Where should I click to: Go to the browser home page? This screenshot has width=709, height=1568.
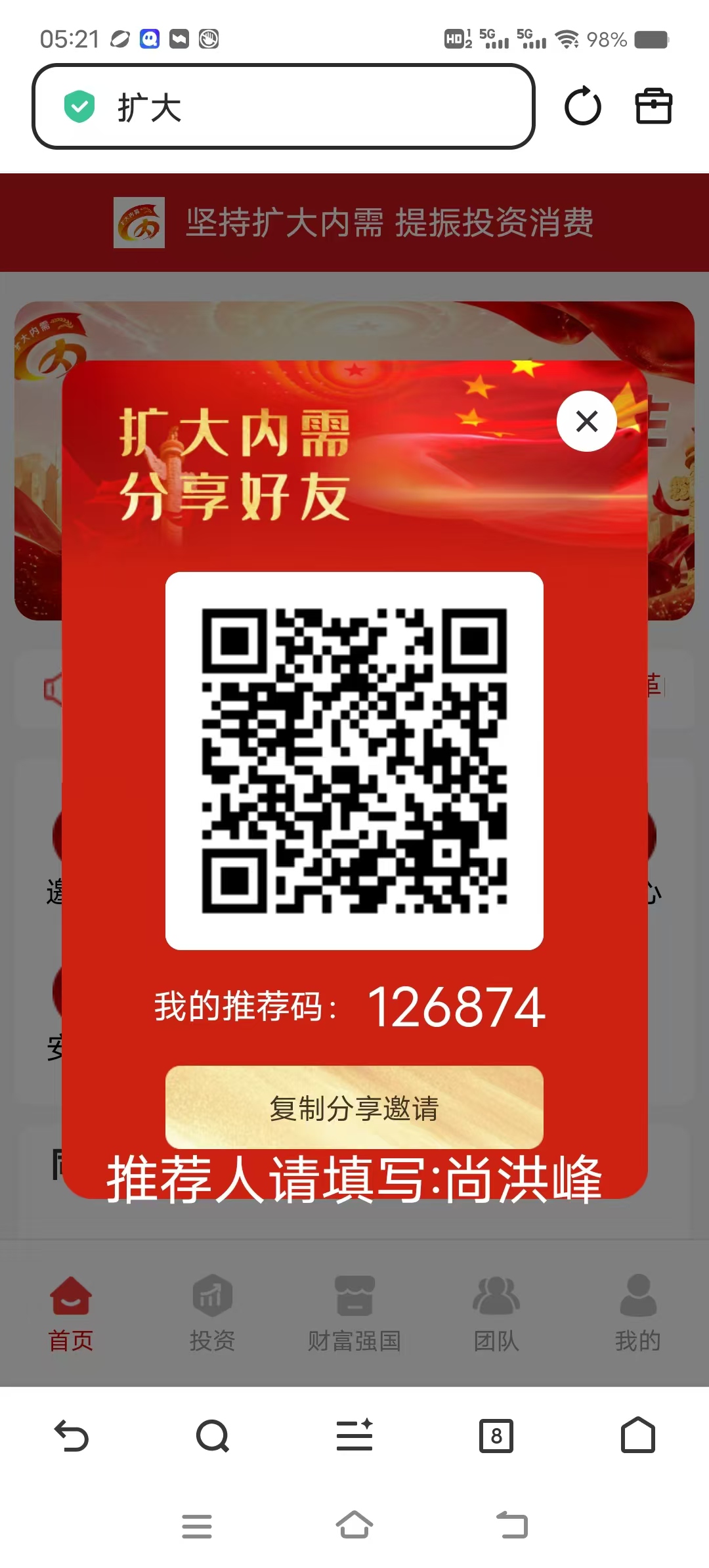click(x=638, y=1435)
